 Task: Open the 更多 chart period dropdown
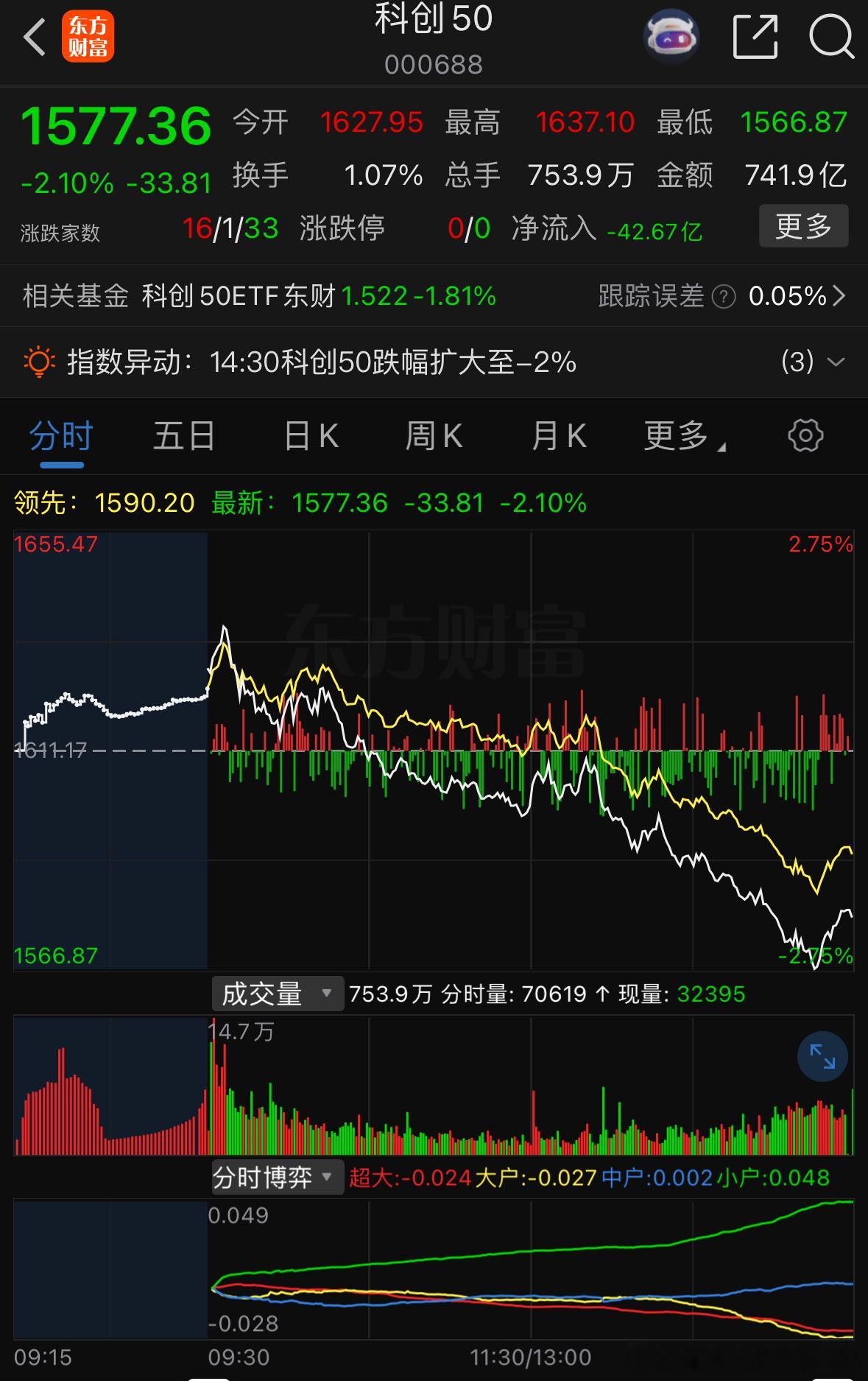pyautogui.click(x=685, y=435)
